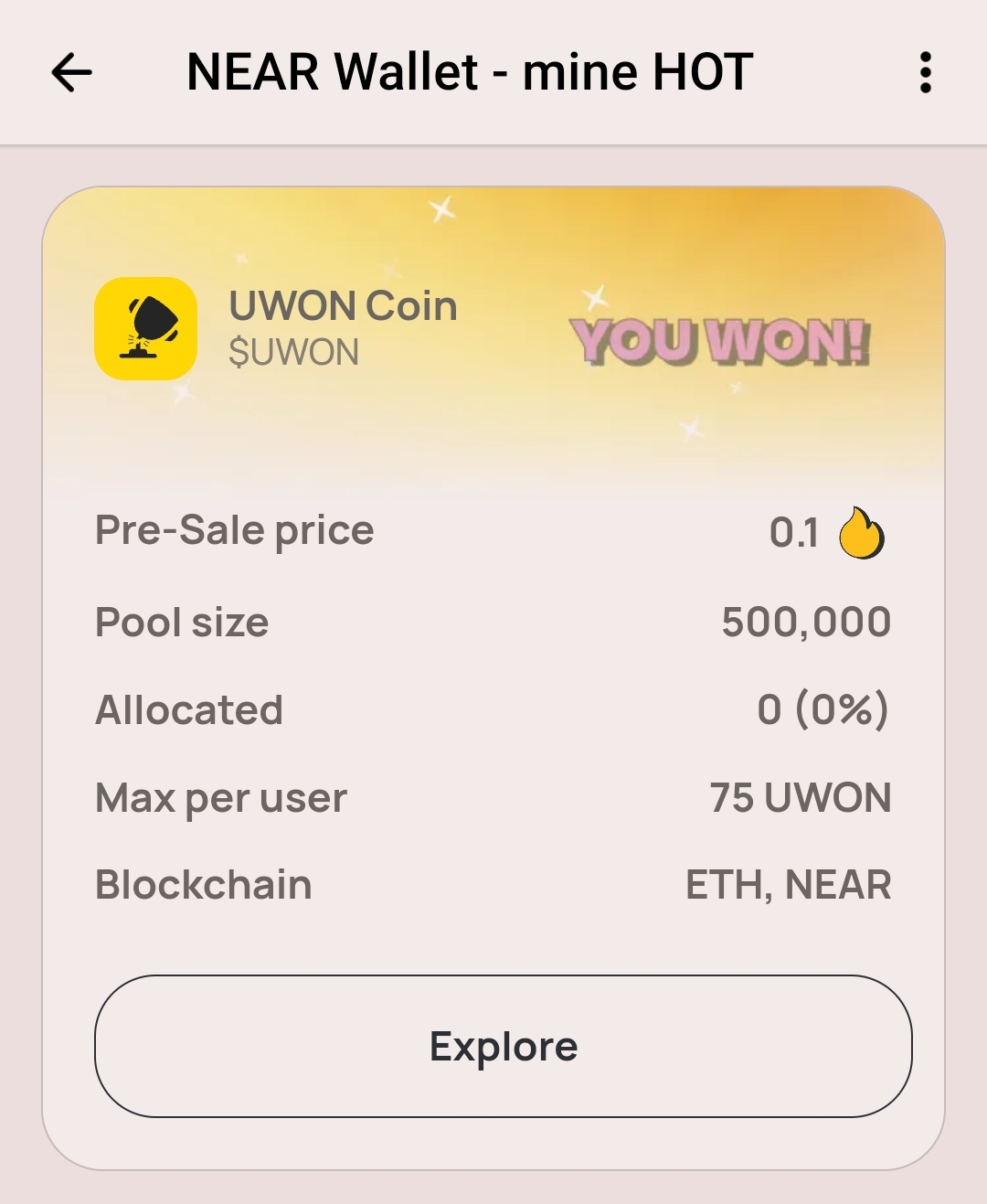Tap the Explore button
987x1204 pixels.
click(x=503, y=1046)
